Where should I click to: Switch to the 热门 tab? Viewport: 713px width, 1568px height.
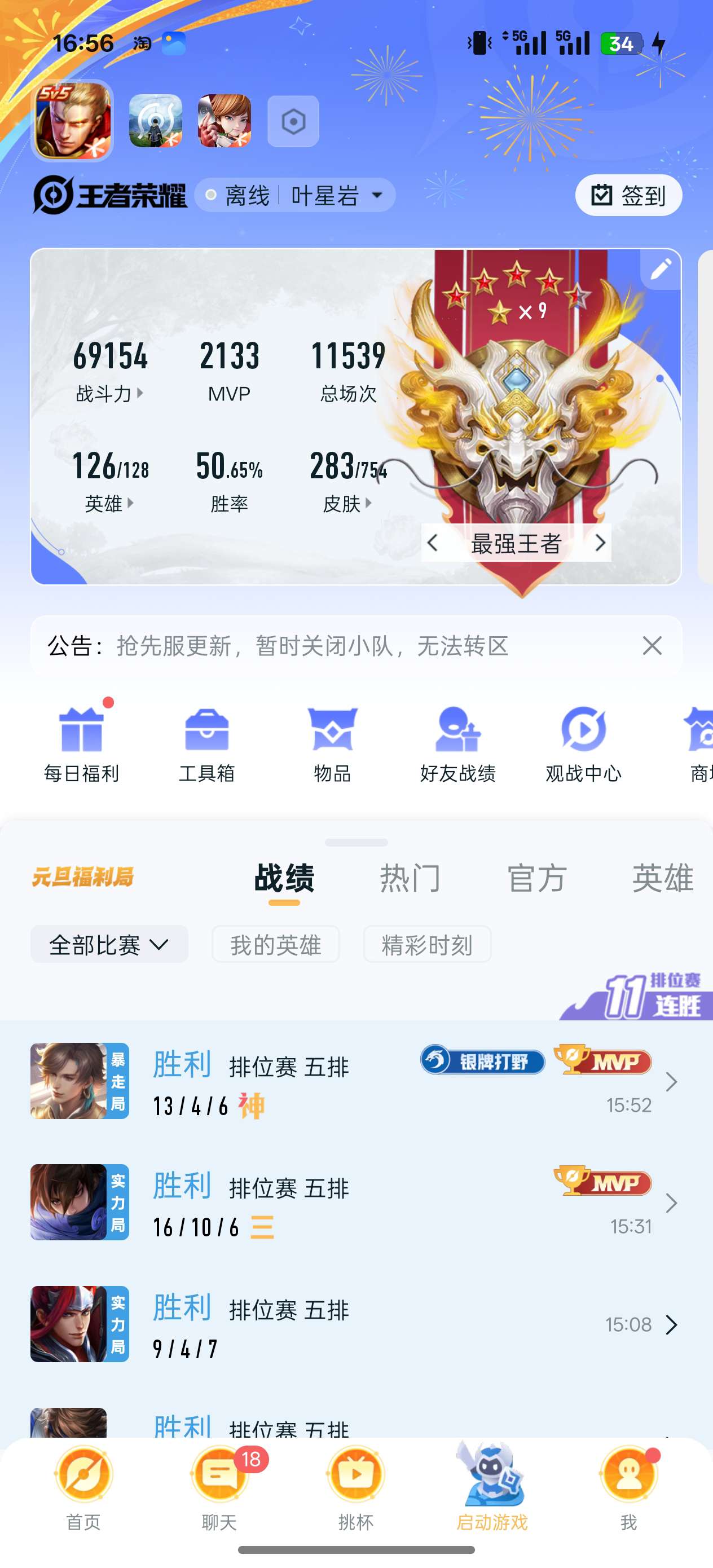tap(411, 878)
